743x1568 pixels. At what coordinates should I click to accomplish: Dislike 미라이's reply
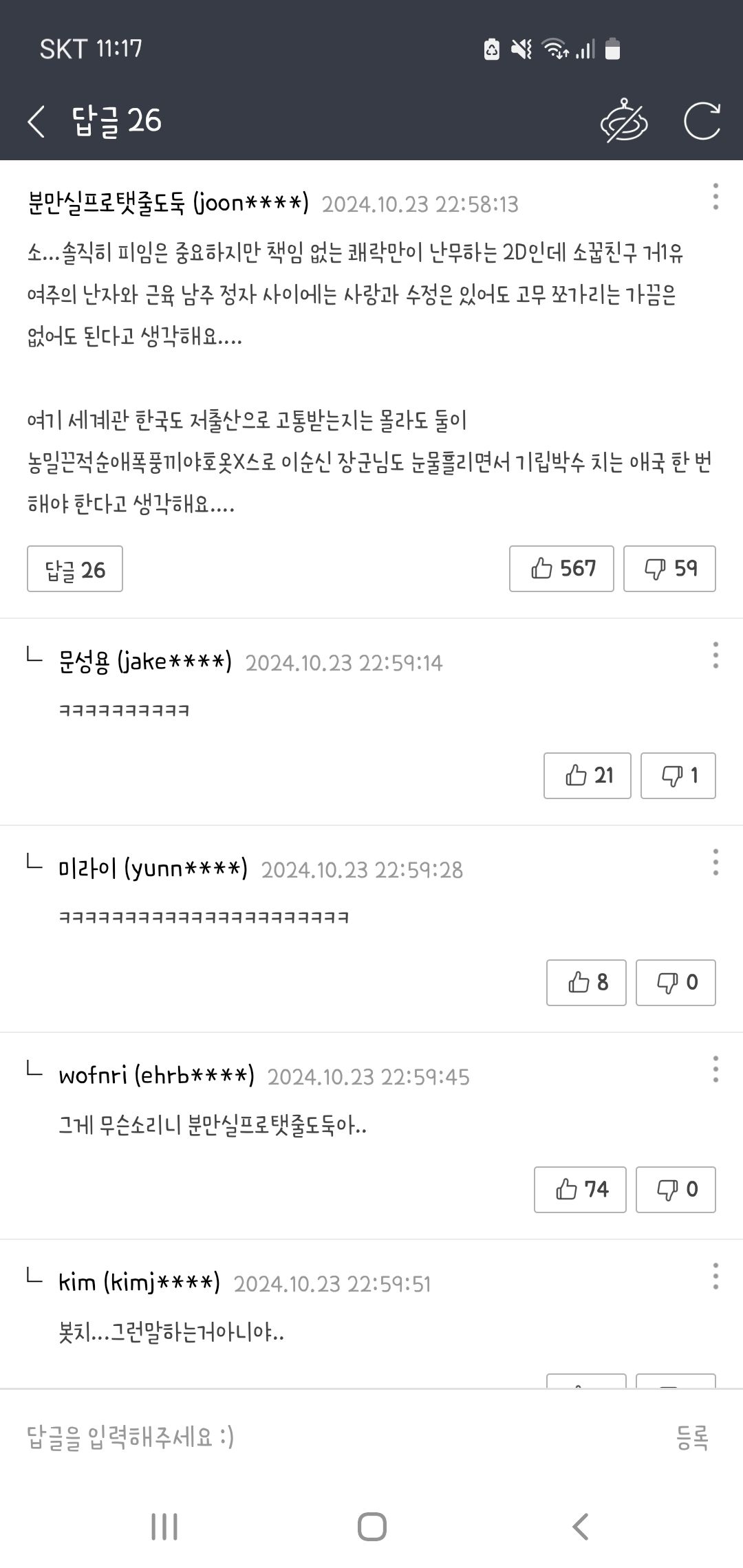click(676, 983)
